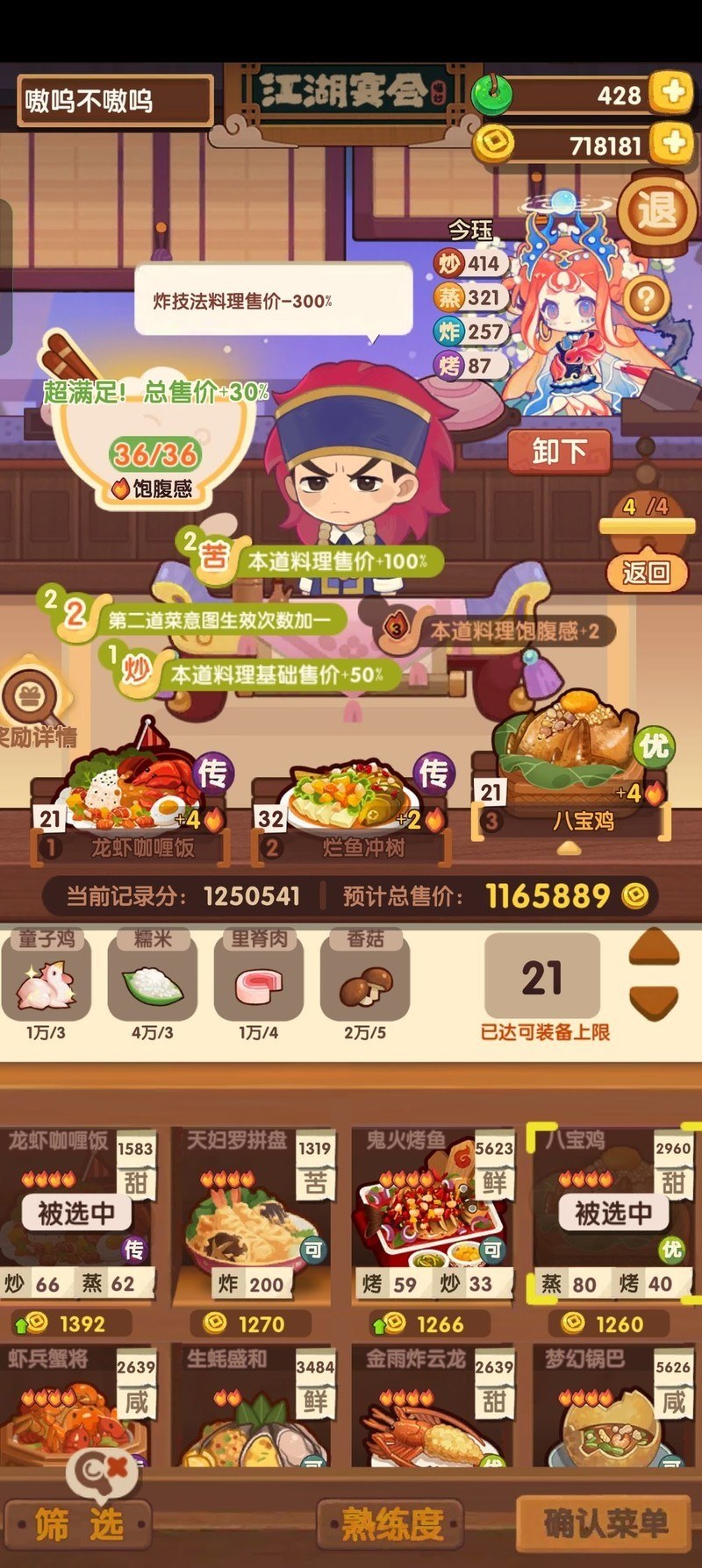Add more jade currency with plus
The width and height of the screenshot is (702, 1568).
coord(673,93)
